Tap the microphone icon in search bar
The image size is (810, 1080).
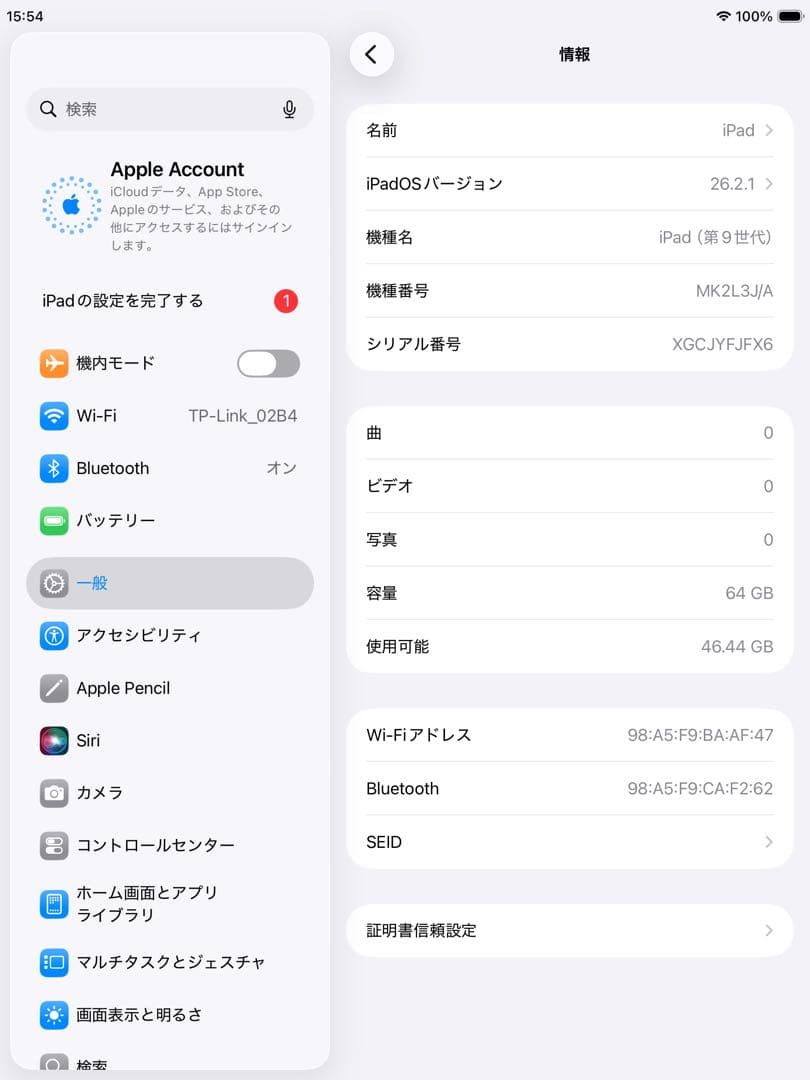pos(289,110)
